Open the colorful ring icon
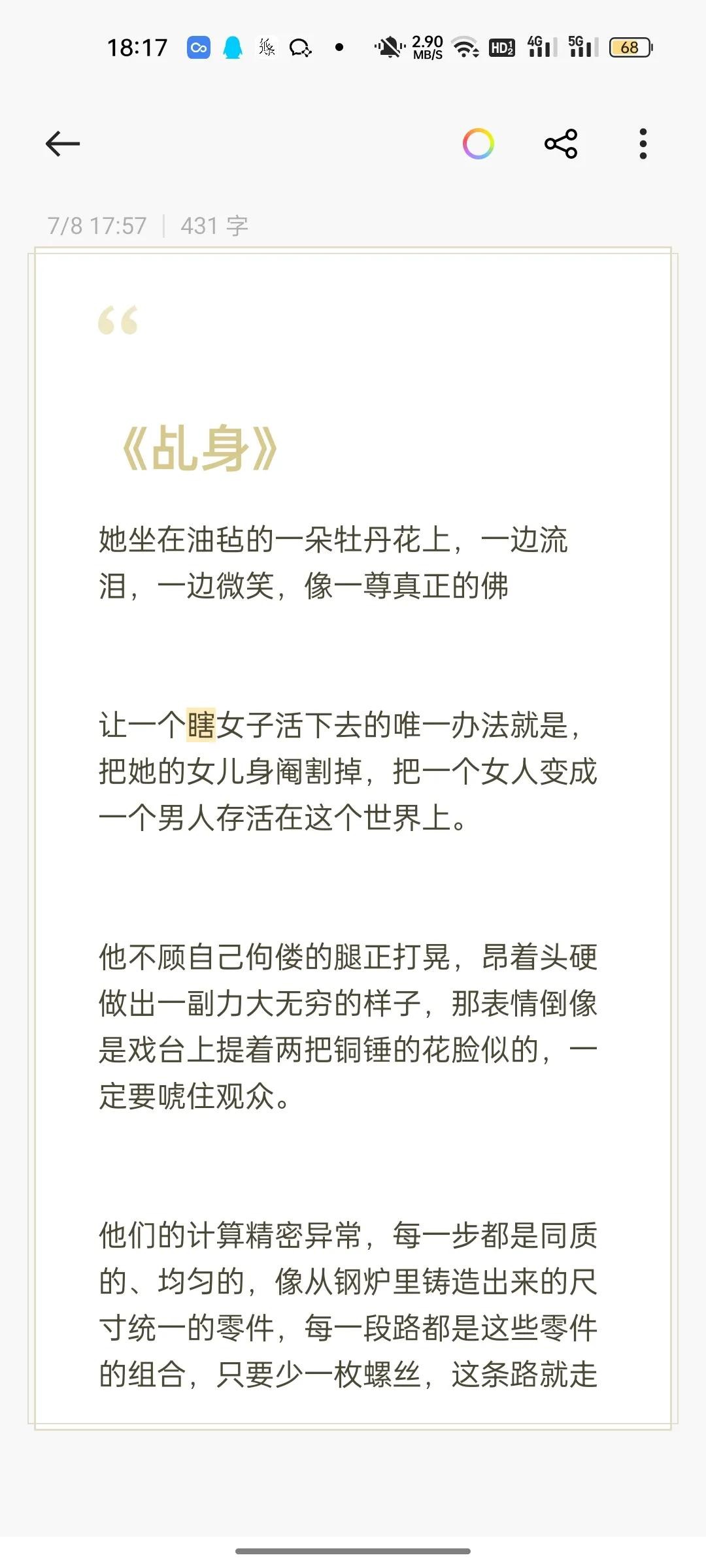Image resolution: width=706 pixels, height=1568 pixels. click(479, 144)
